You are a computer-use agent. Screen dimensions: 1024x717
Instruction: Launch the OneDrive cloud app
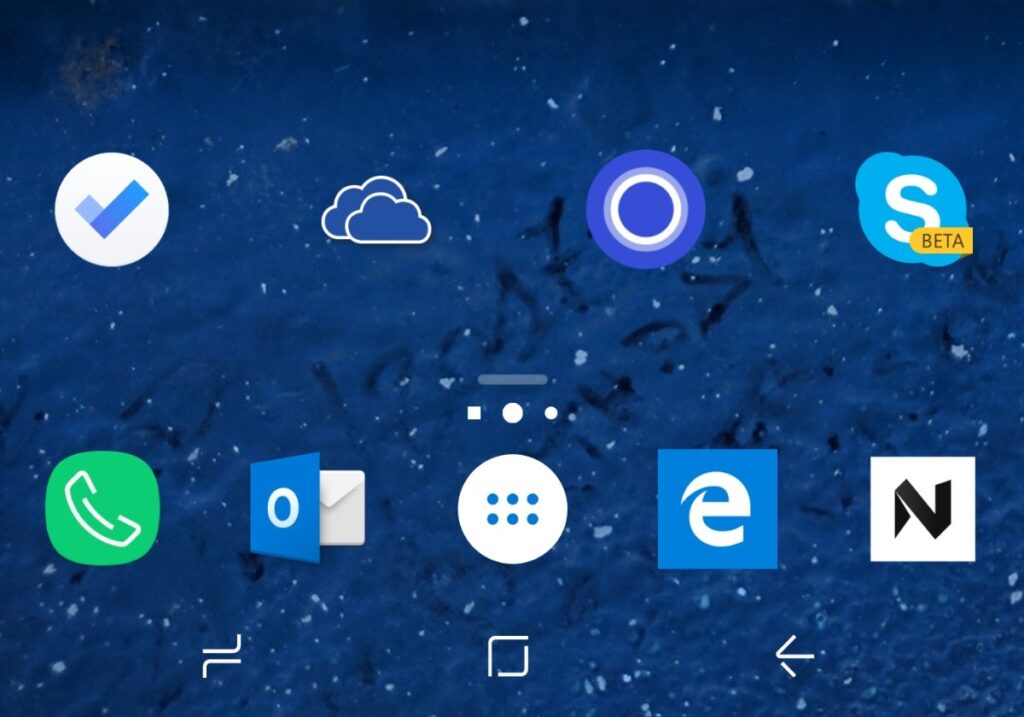point(376,209)
